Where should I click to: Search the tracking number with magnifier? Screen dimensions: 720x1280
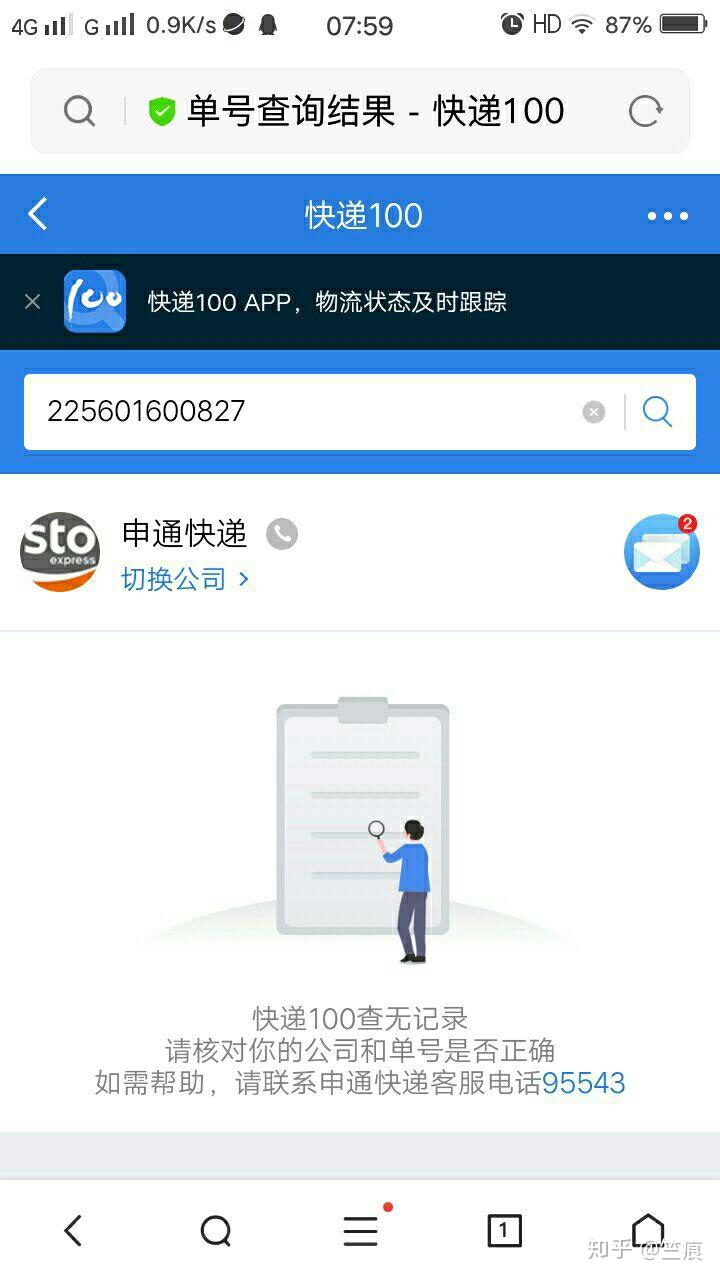point(658,411)
